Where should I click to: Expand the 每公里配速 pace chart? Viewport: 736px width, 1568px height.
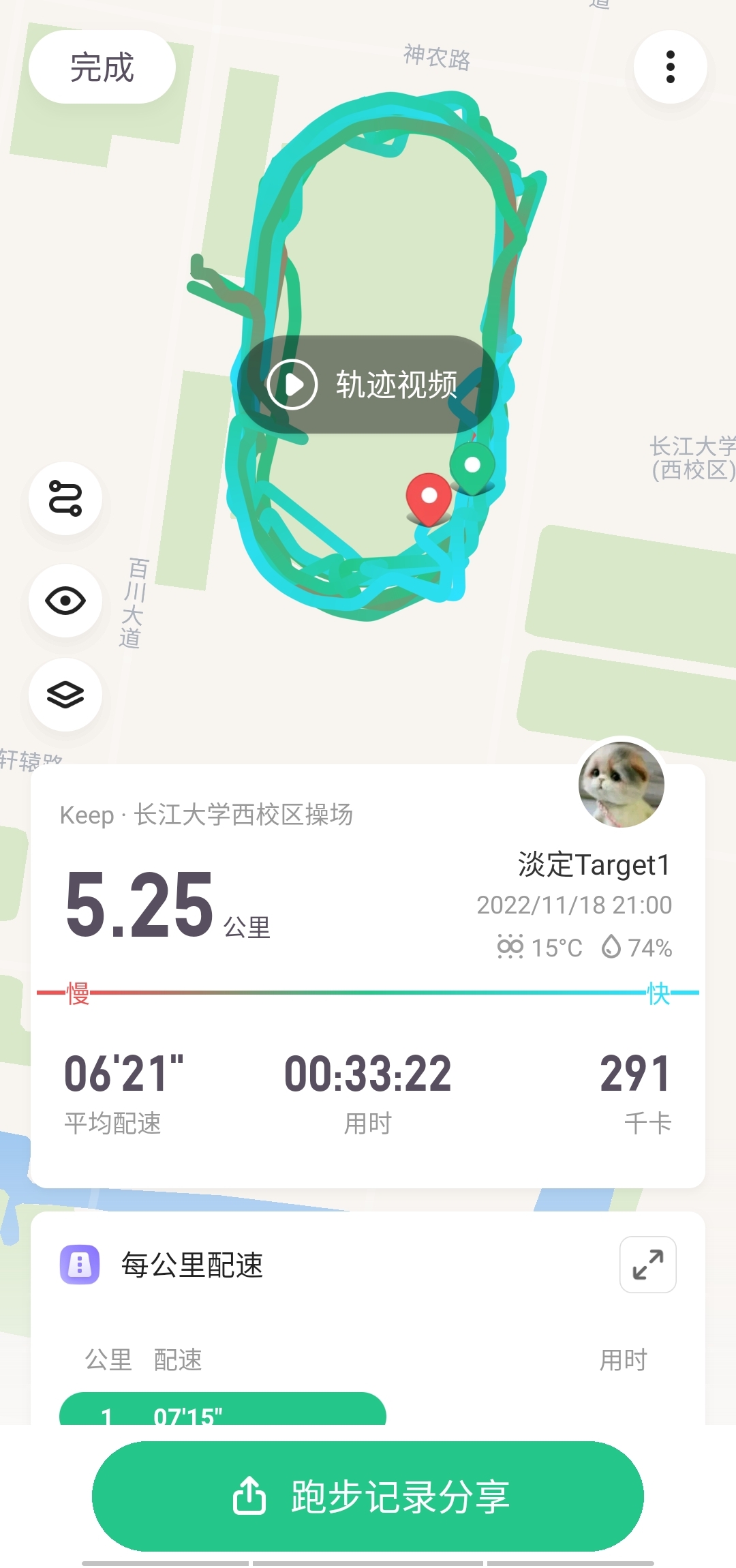[x=647, y=1265]
